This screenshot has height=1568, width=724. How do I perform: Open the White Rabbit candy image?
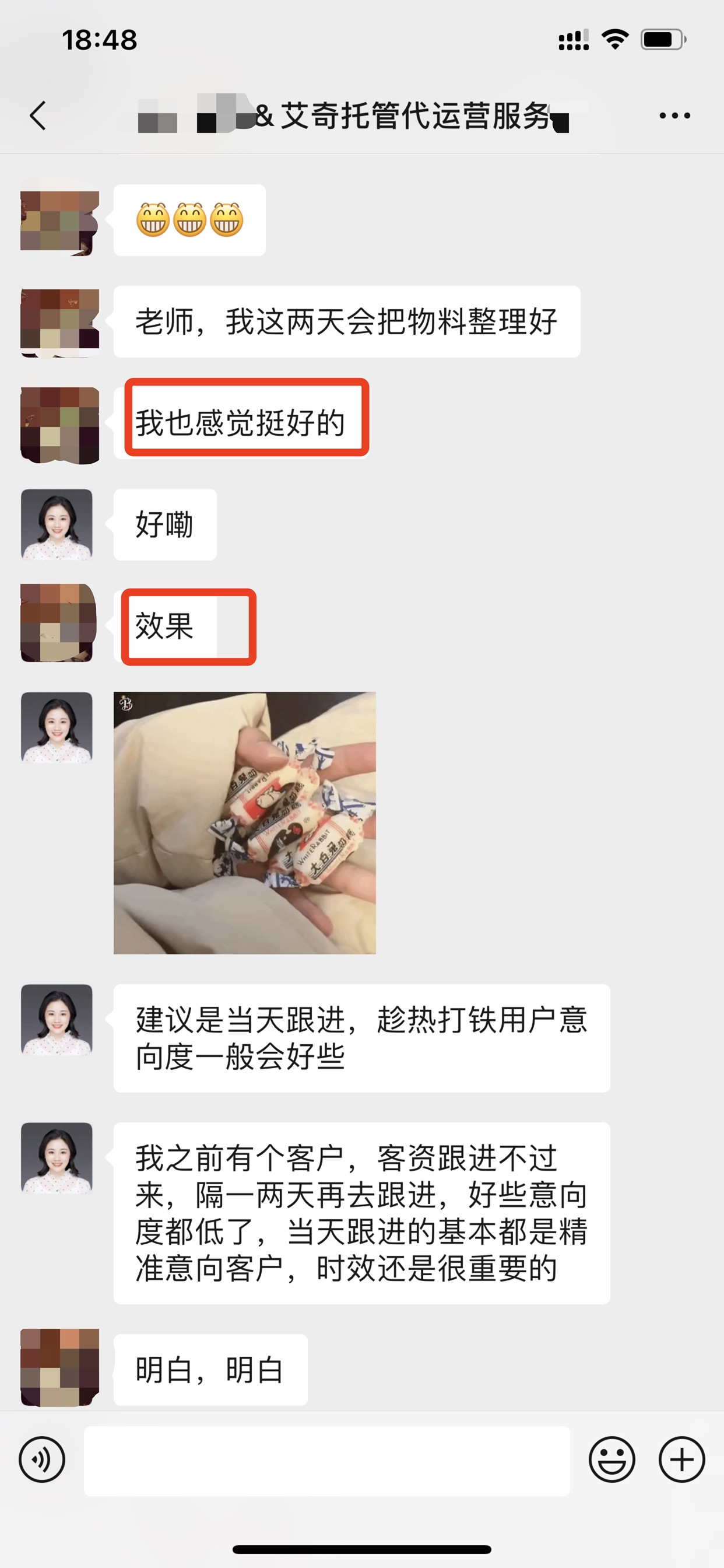click(245, 822)
